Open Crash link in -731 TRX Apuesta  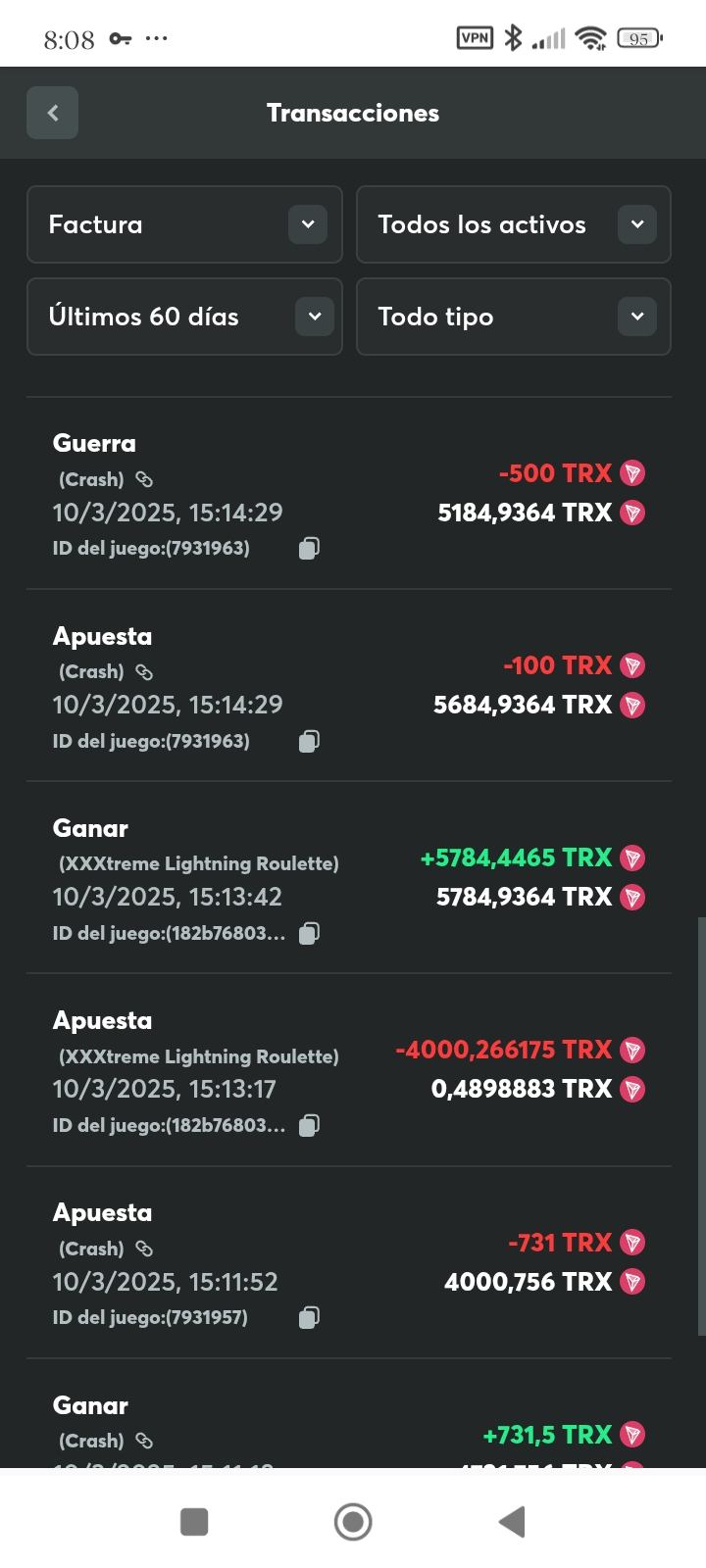(x=144, y=1249)
